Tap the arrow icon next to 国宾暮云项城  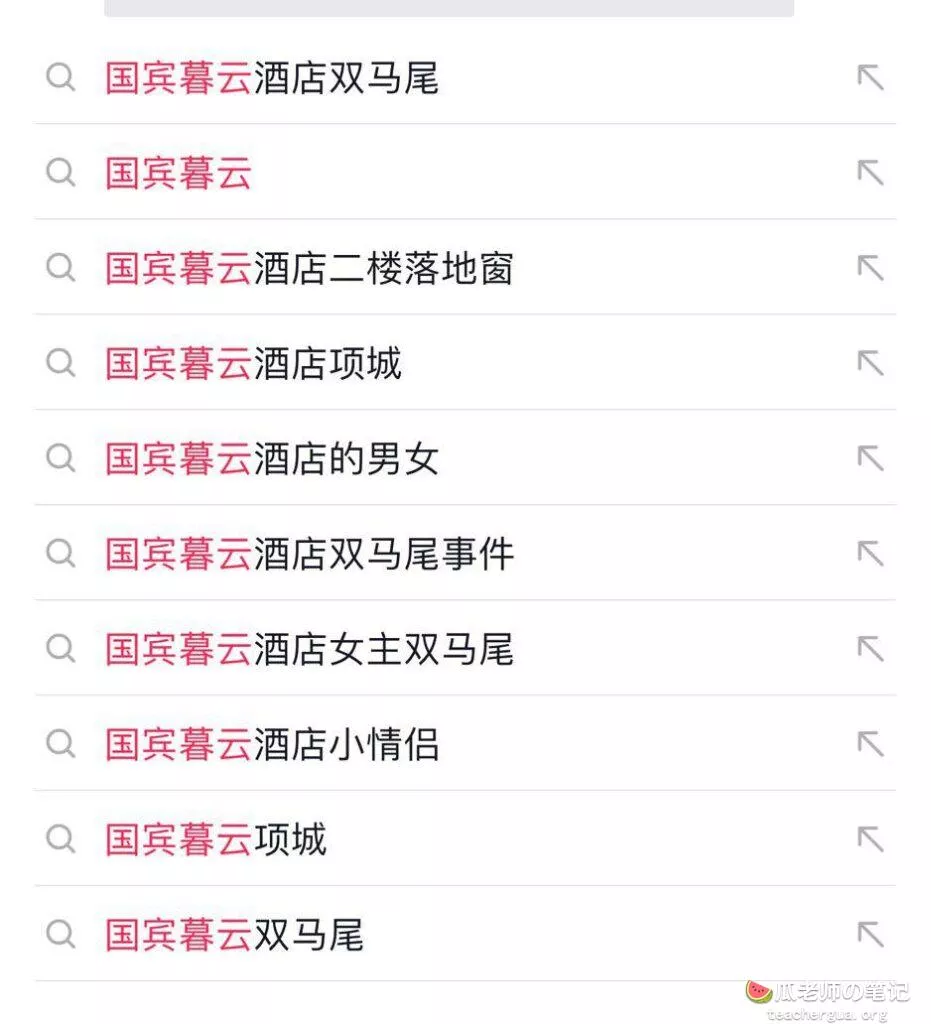click(x=870, y=840)
